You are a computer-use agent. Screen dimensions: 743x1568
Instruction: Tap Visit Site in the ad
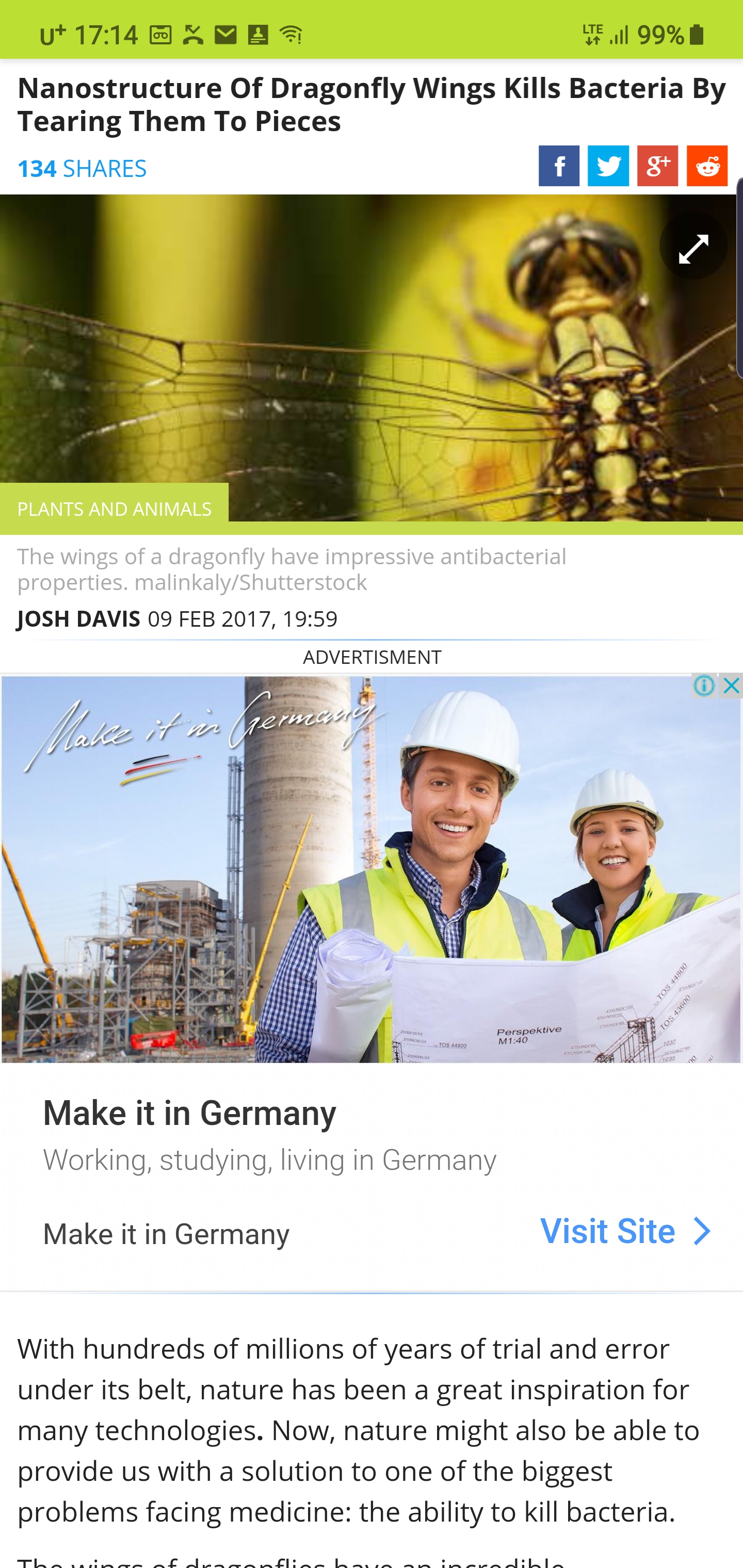pos(624,1231)
